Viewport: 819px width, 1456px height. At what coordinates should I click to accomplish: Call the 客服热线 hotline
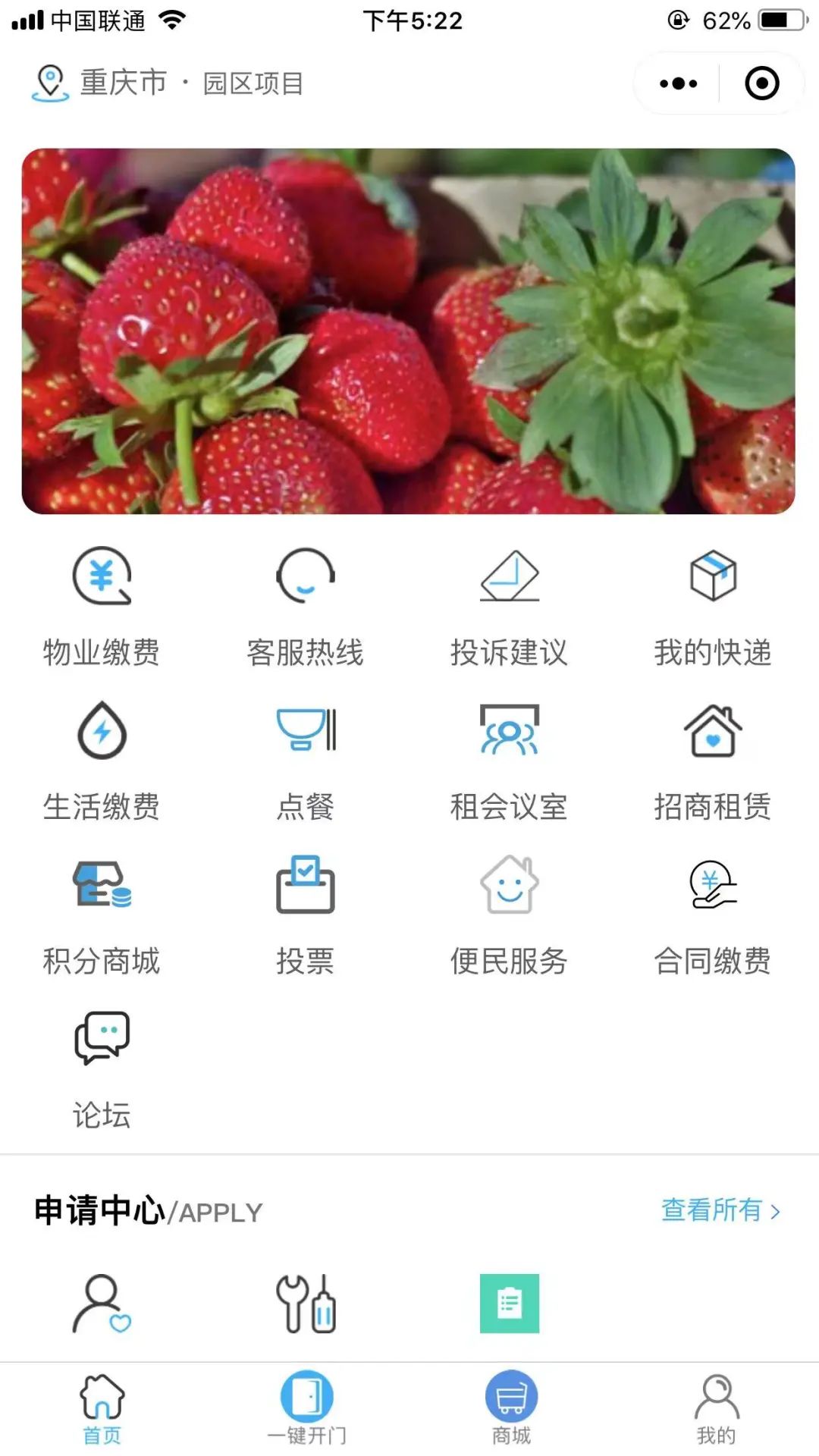click(306, 605)
